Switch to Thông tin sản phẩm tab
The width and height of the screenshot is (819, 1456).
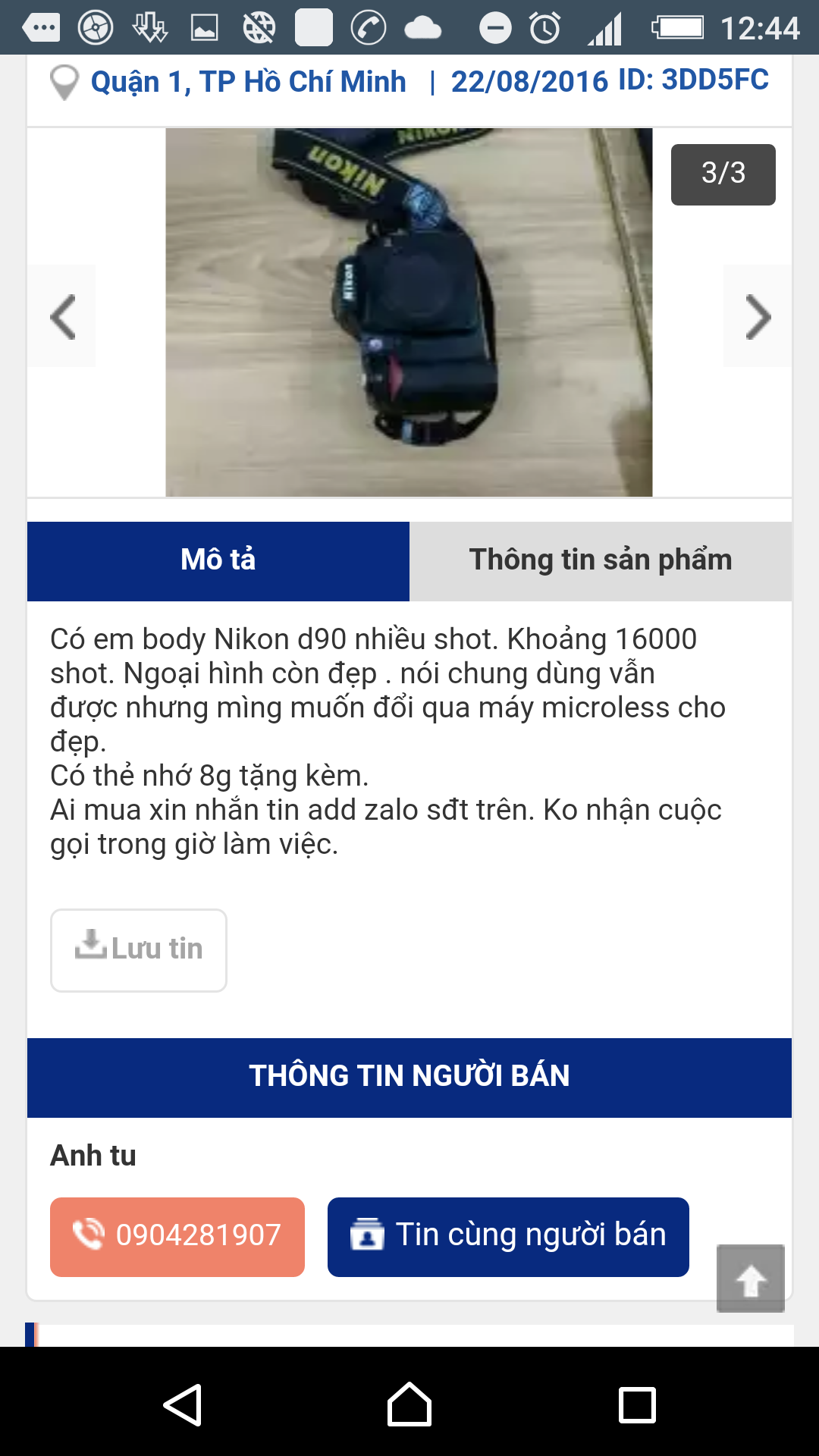coord(601,560)
